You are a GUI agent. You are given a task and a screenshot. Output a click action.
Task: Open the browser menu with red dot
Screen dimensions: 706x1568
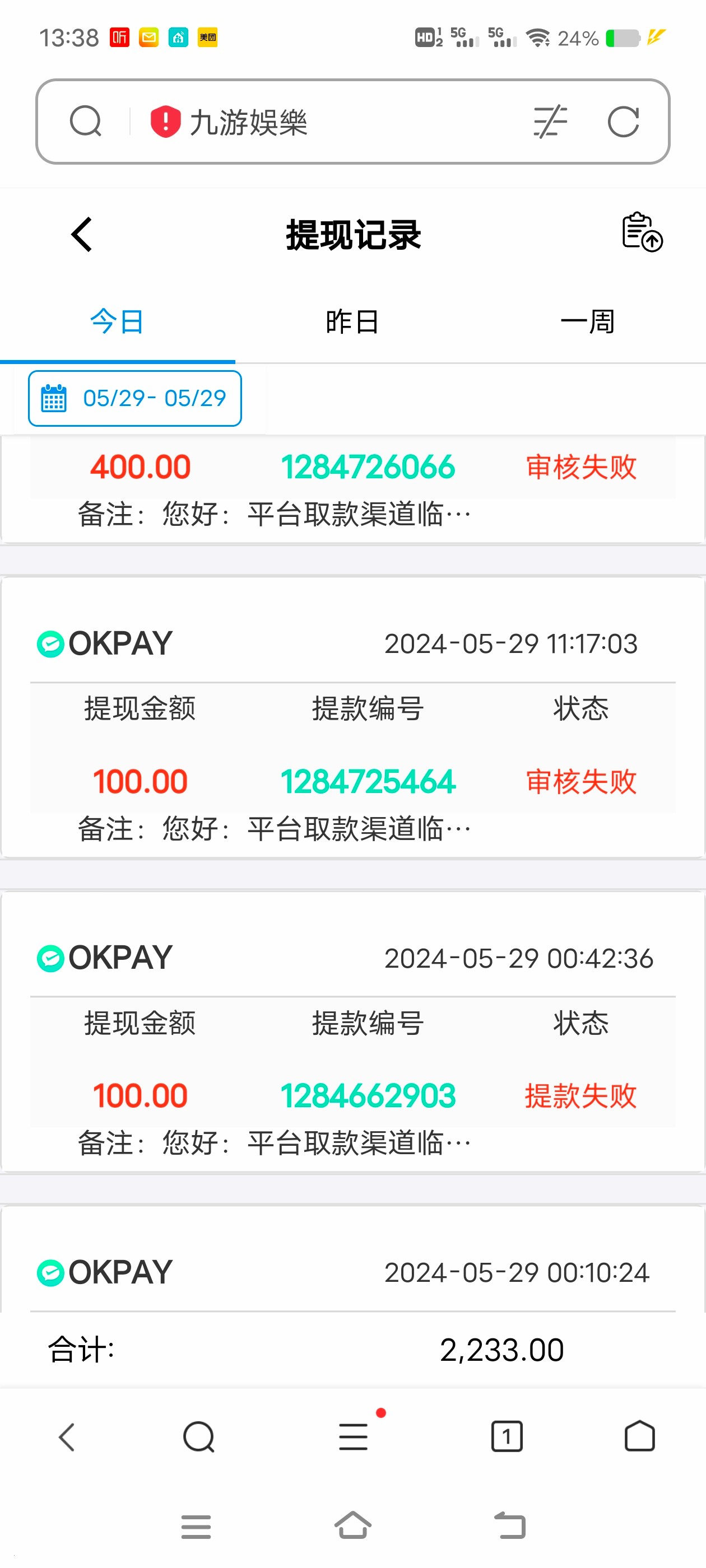point(354,1437)
